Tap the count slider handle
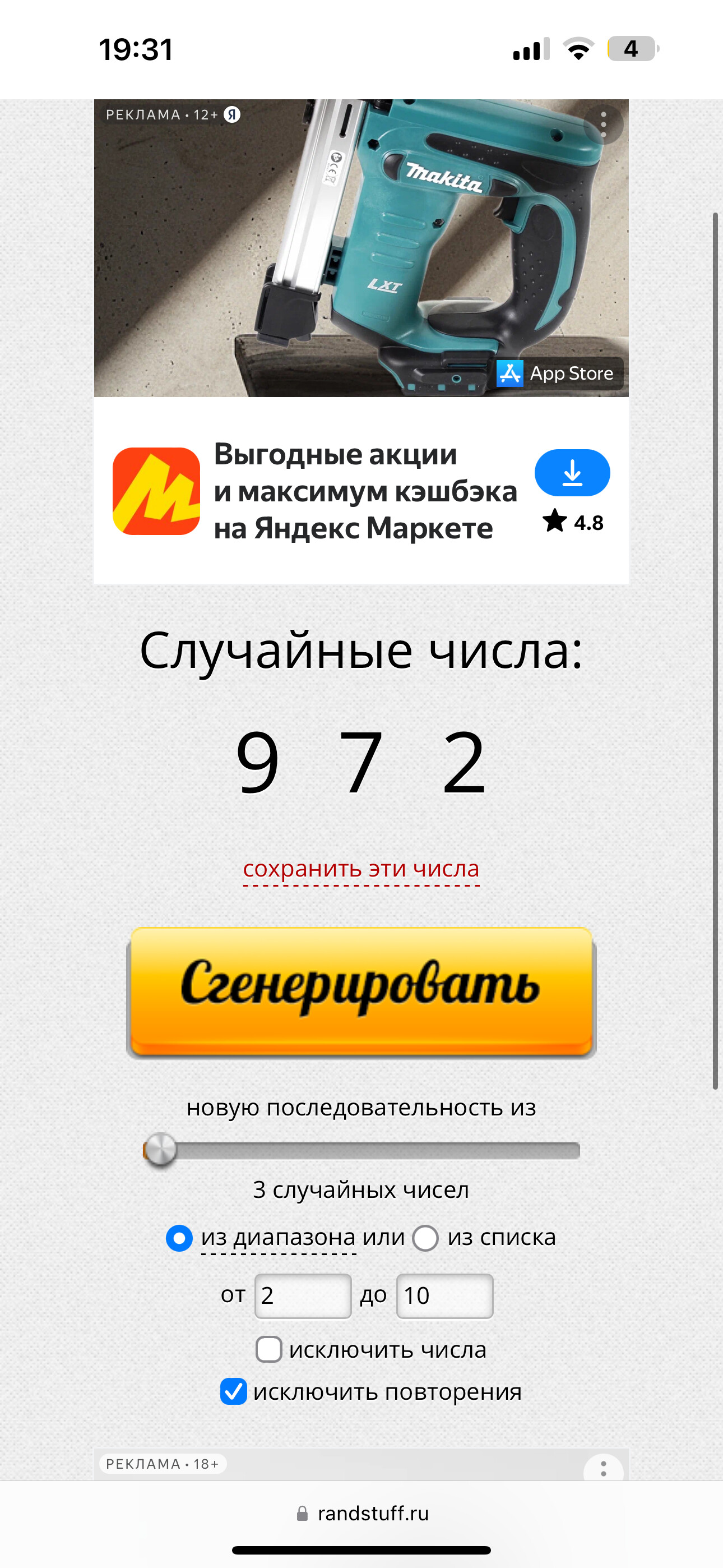The image size is (723, 1568). 161,1150
